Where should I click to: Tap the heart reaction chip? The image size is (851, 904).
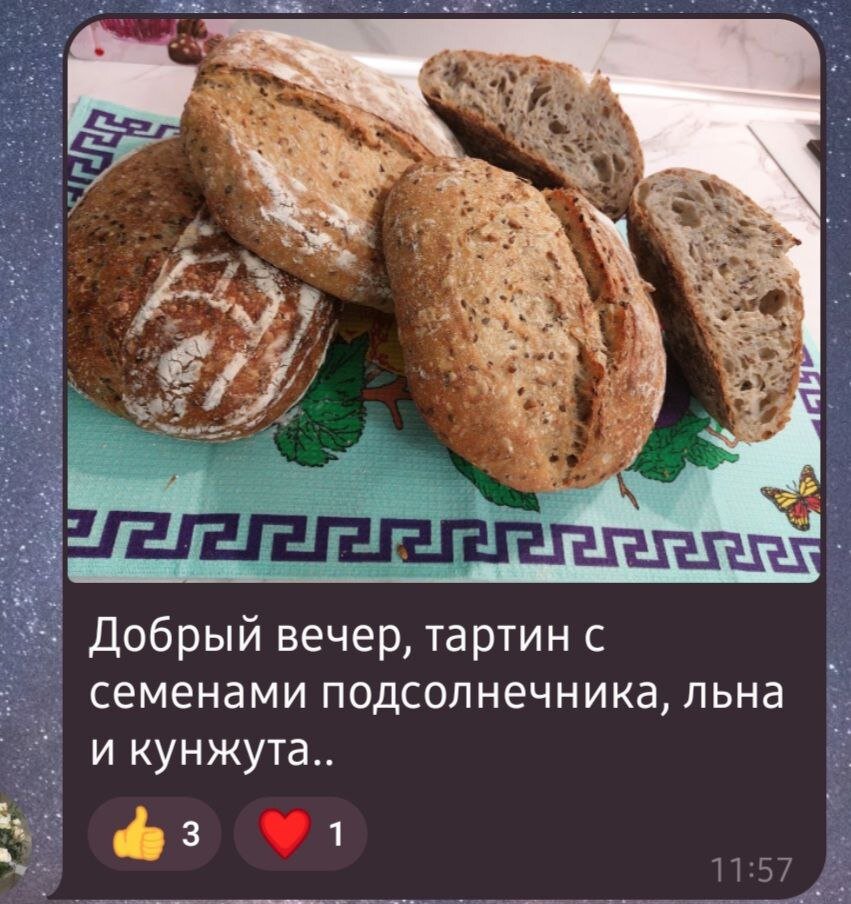point(300,834)
